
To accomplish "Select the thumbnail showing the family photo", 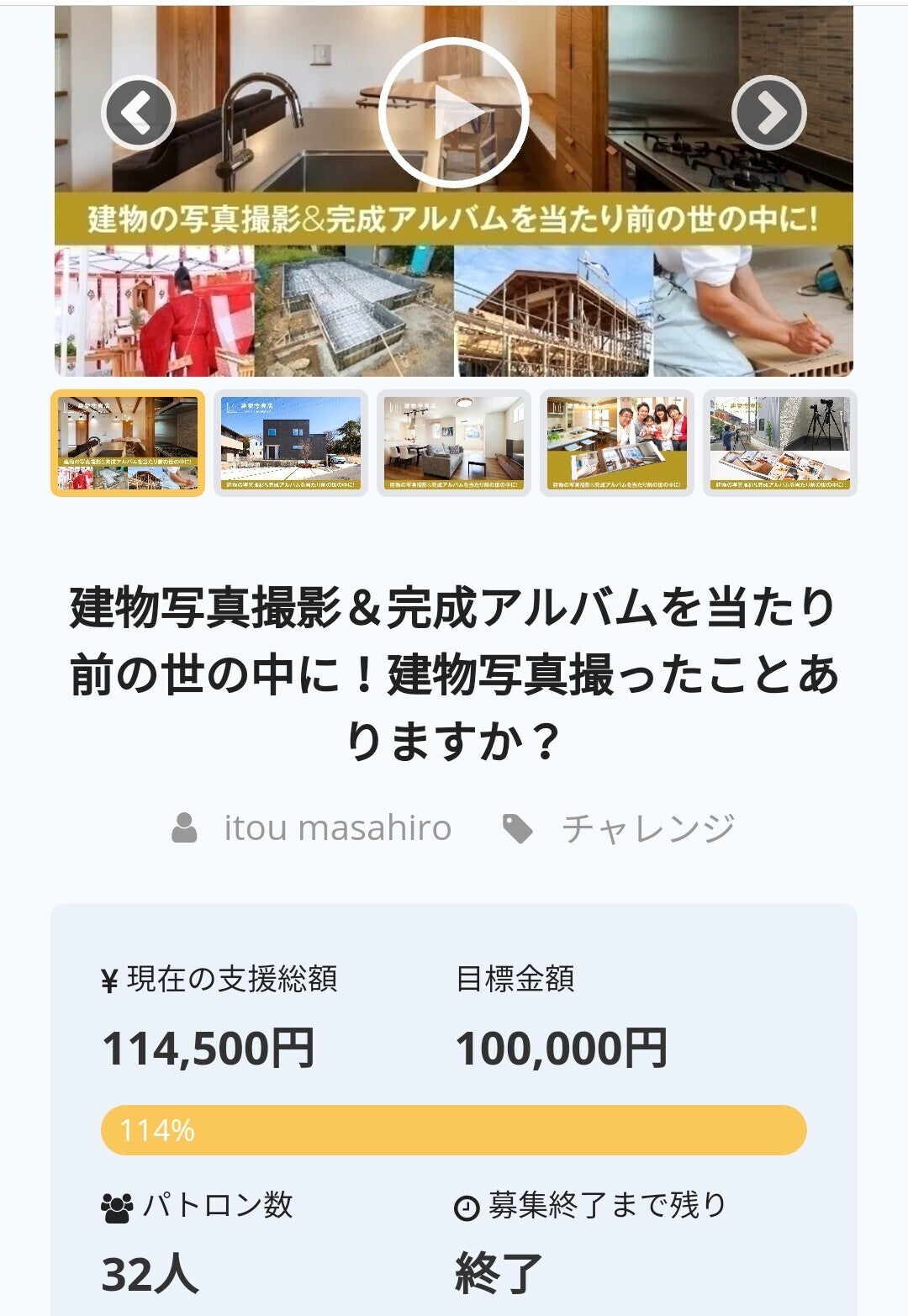I will (x=617, y=443).
